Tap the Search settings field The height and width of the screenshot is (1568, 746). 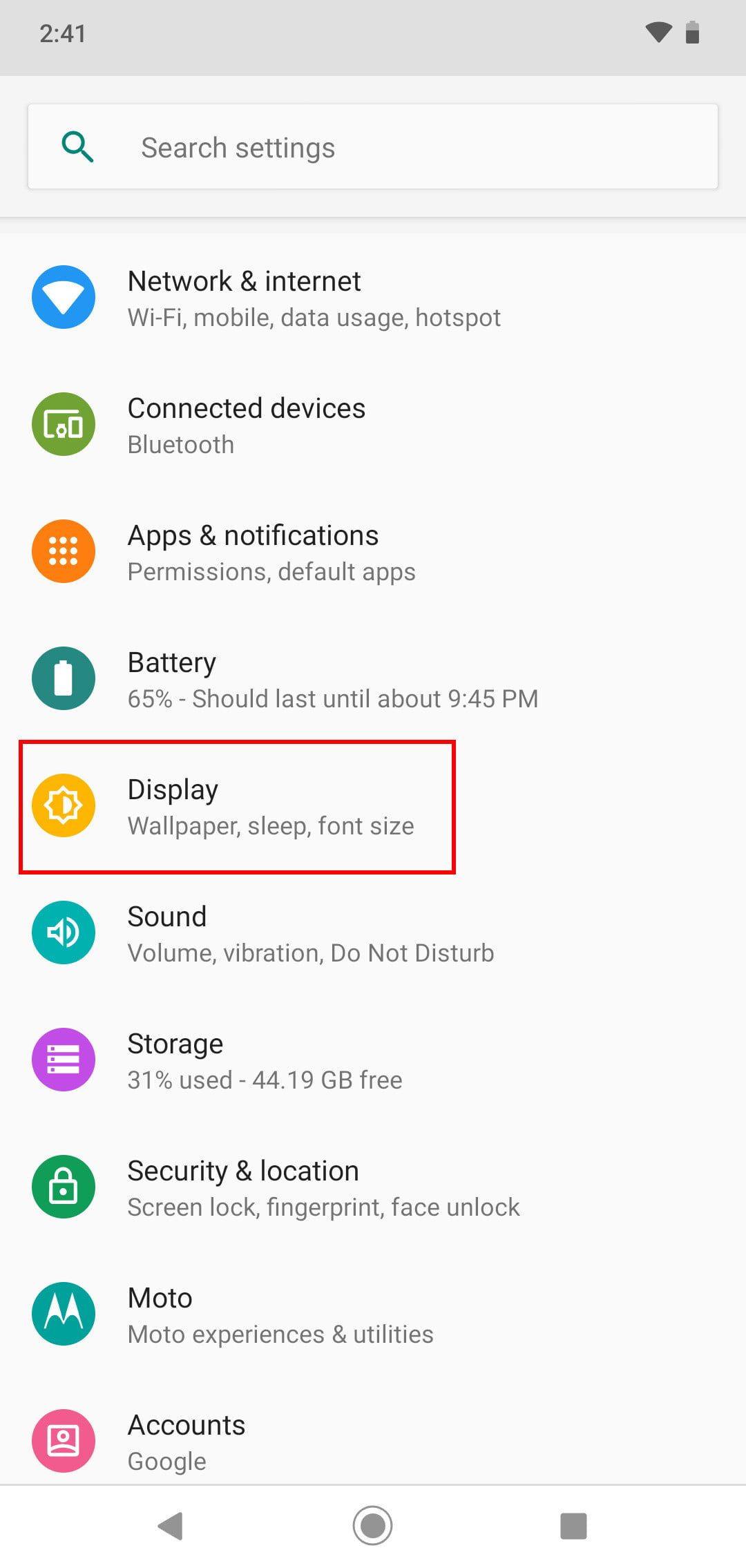click(373, 147)
